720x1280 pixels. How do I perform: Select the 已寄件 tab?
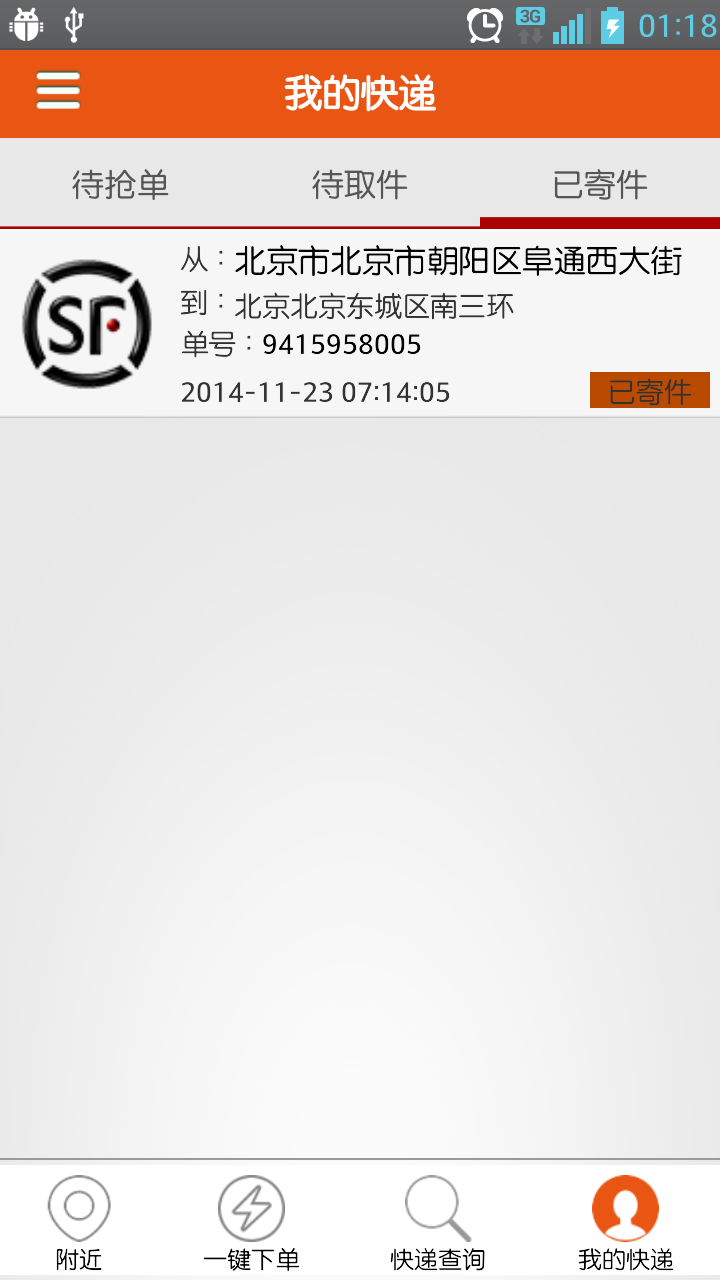(600, 184)
